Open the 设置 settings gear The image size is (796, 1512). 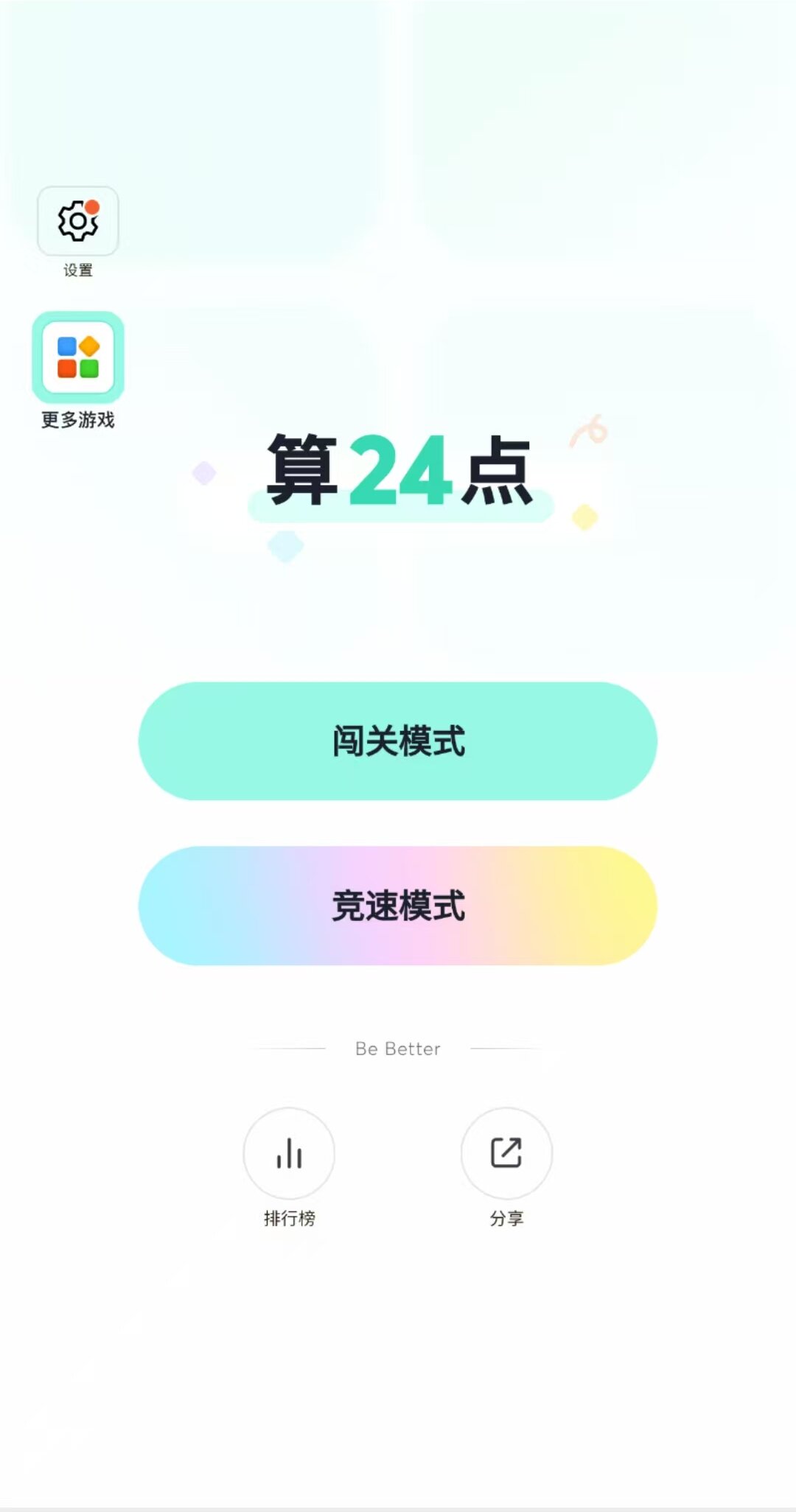pos(78,222)
